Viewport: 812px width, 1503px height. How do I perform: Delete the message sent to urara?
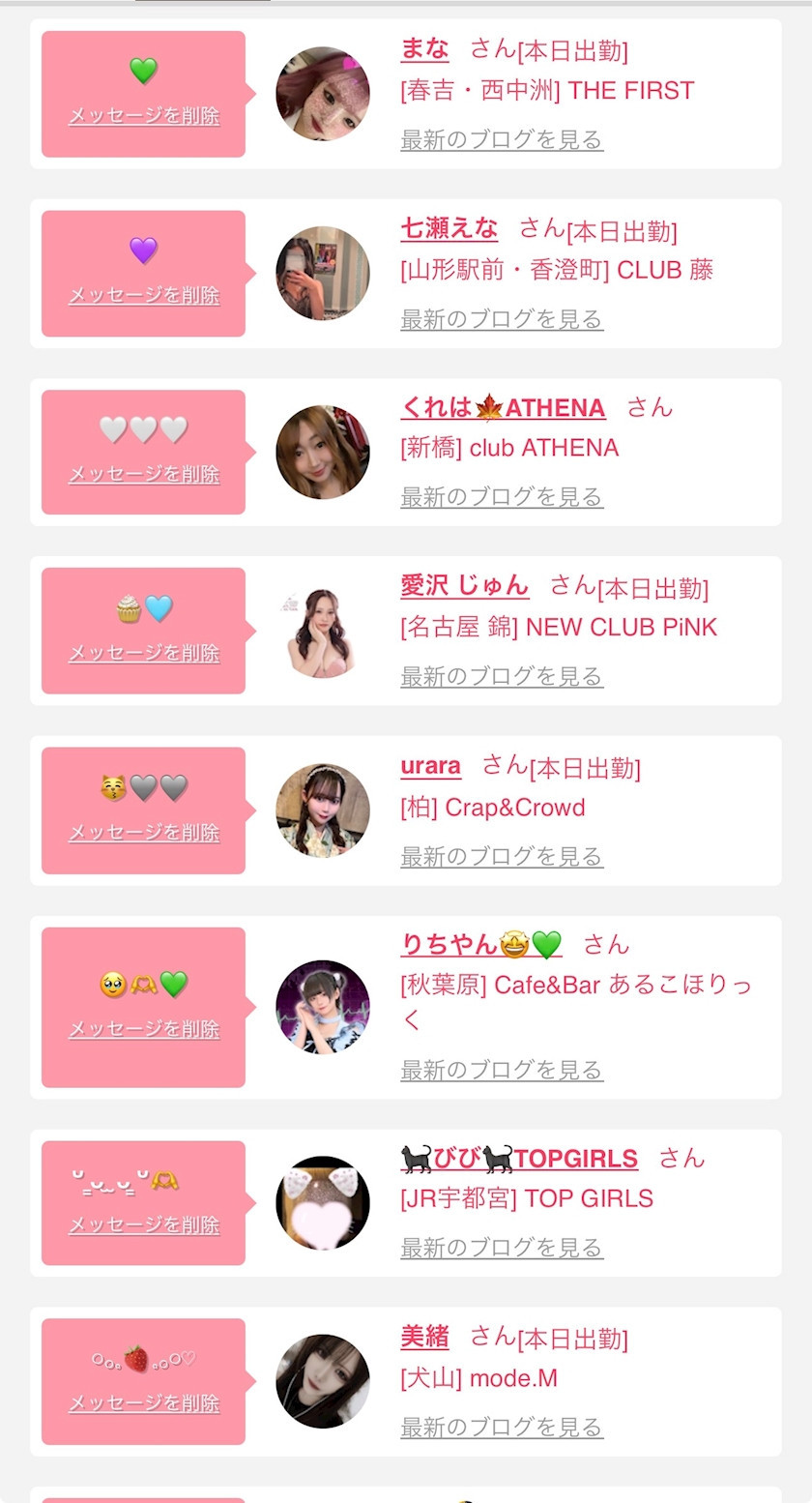[x=143, y=833]
